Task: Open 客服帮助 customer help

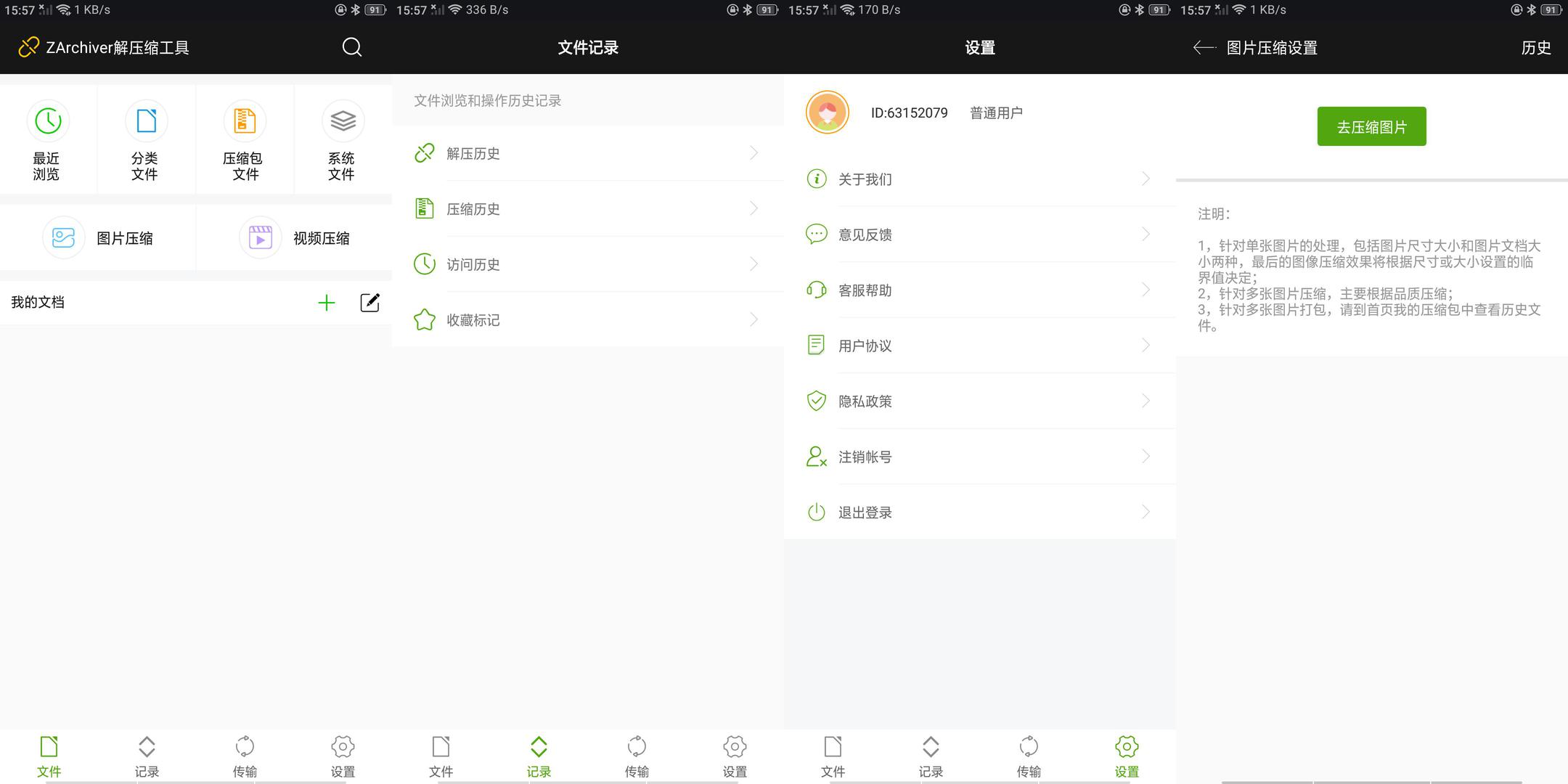Action: pos(980,290)
